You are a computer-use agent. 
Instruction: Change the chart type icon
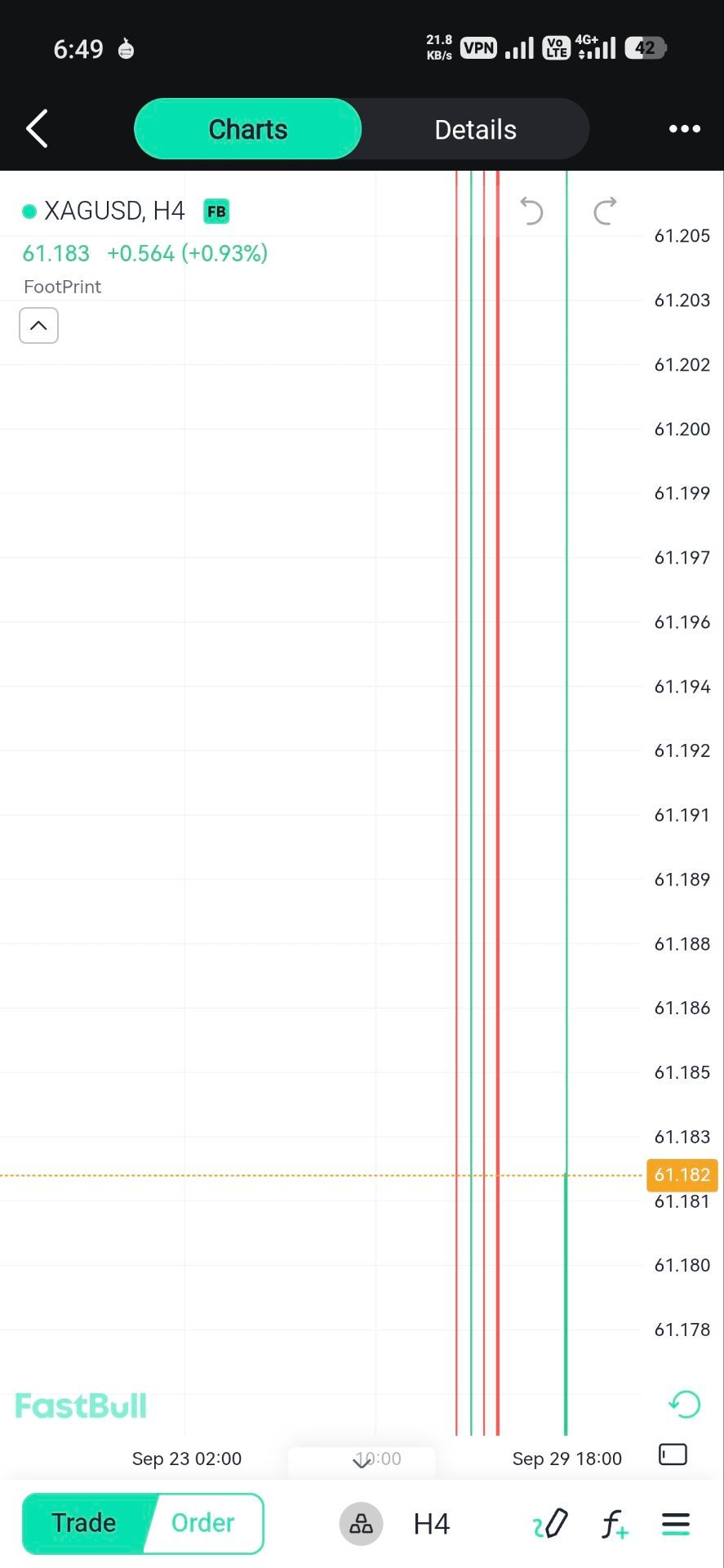361,1524
